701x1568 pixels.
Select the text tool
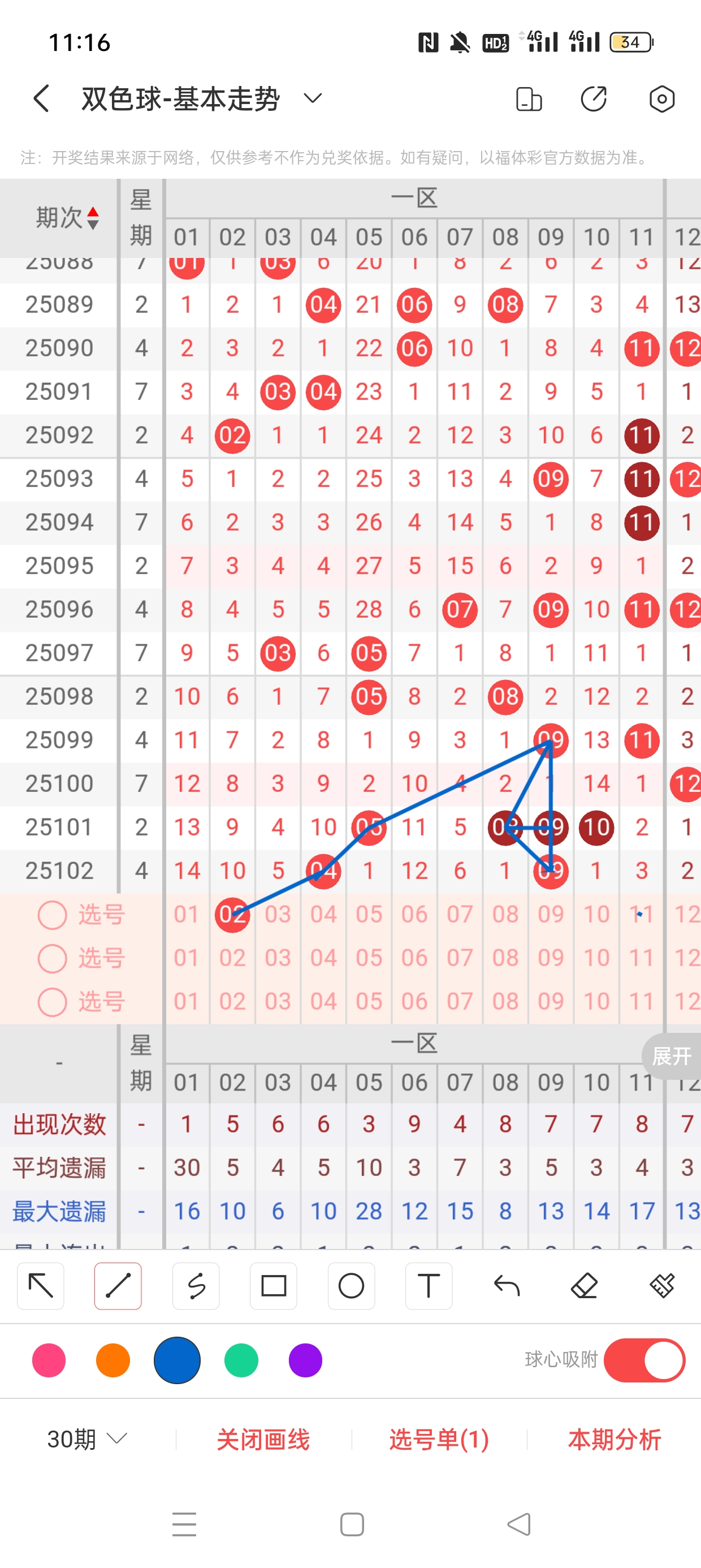click(x=429, y=1286)
